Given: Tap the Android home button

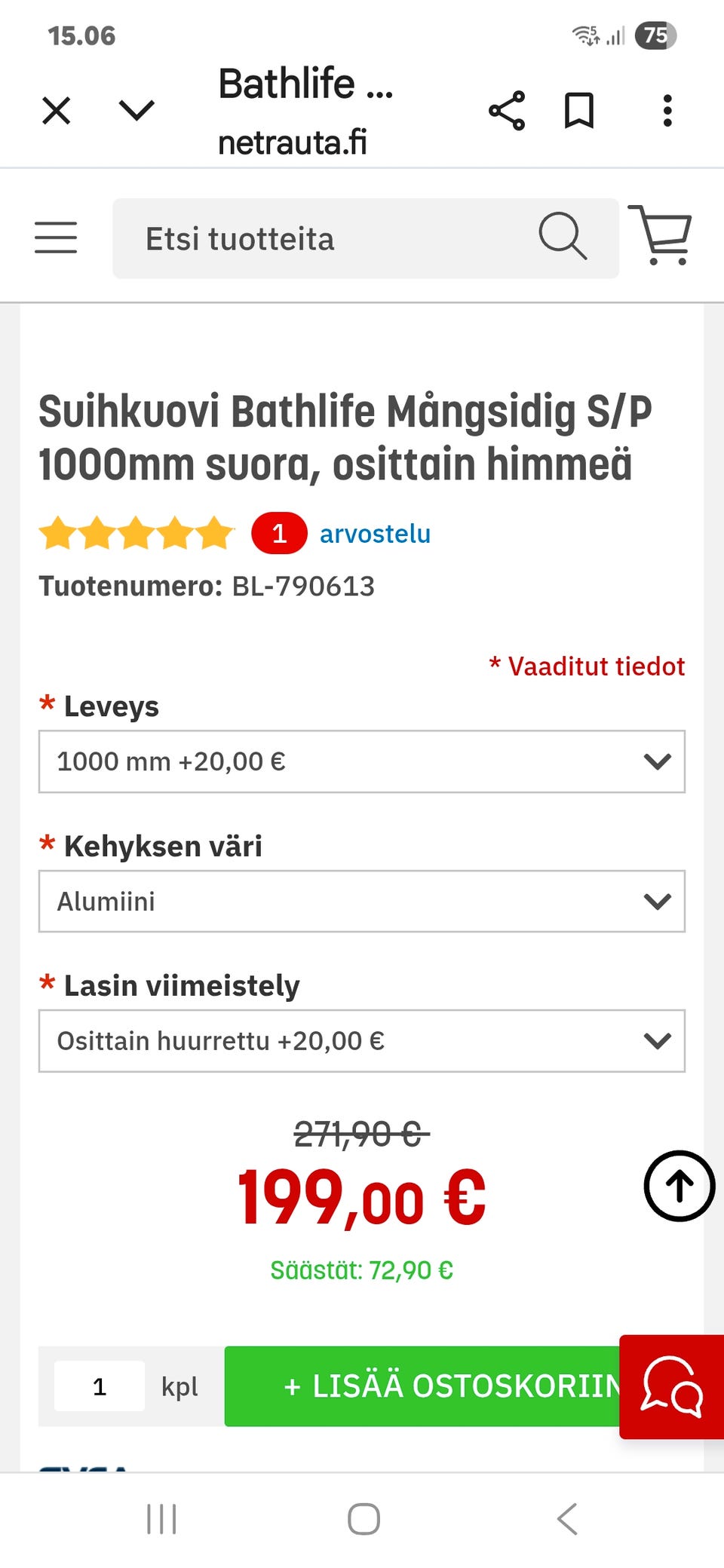Looking at the screenshot, I should pyautogui.click(x=363, y=1521).
